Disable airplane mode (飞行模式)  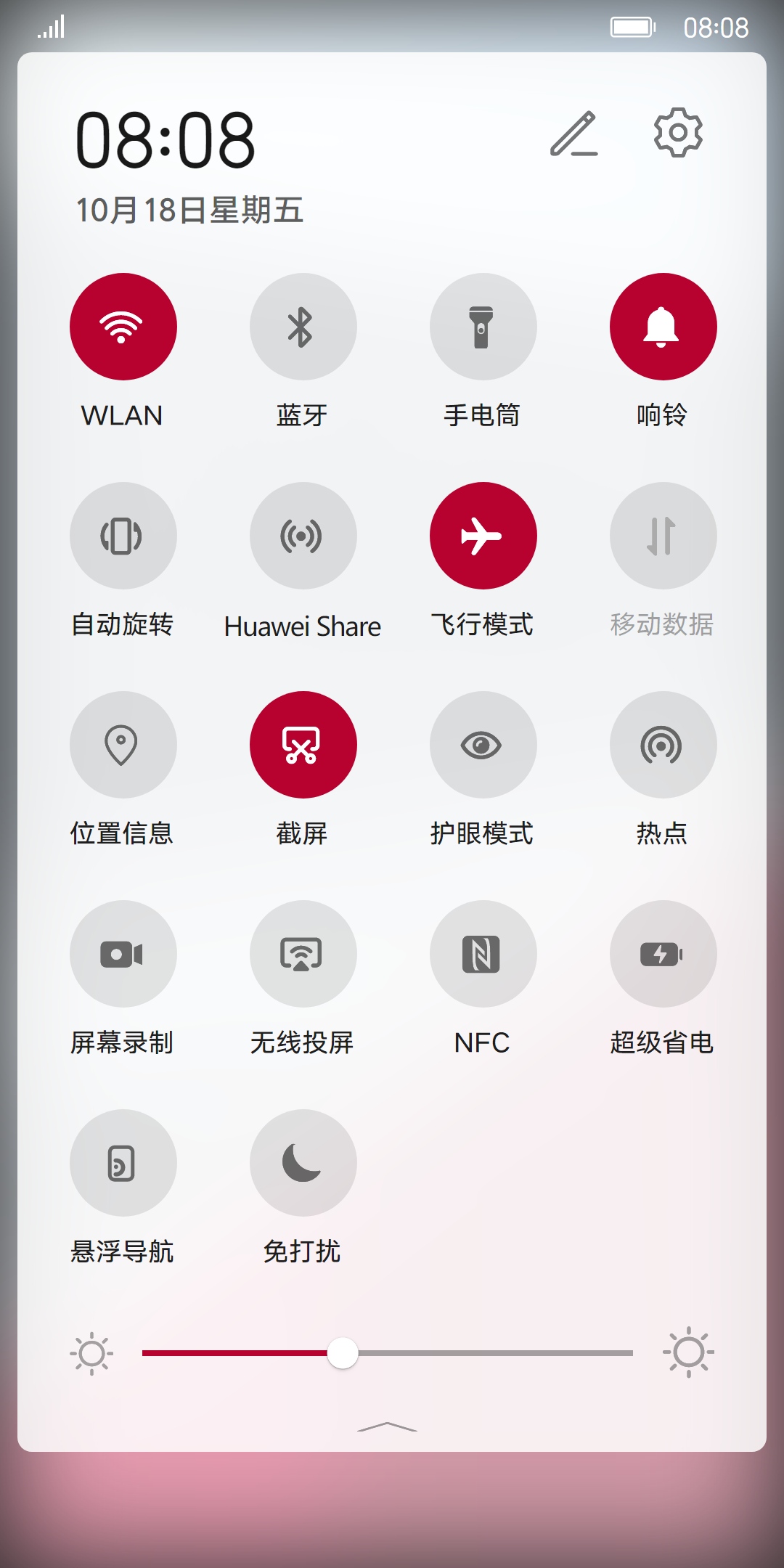(x=483, y=536)
